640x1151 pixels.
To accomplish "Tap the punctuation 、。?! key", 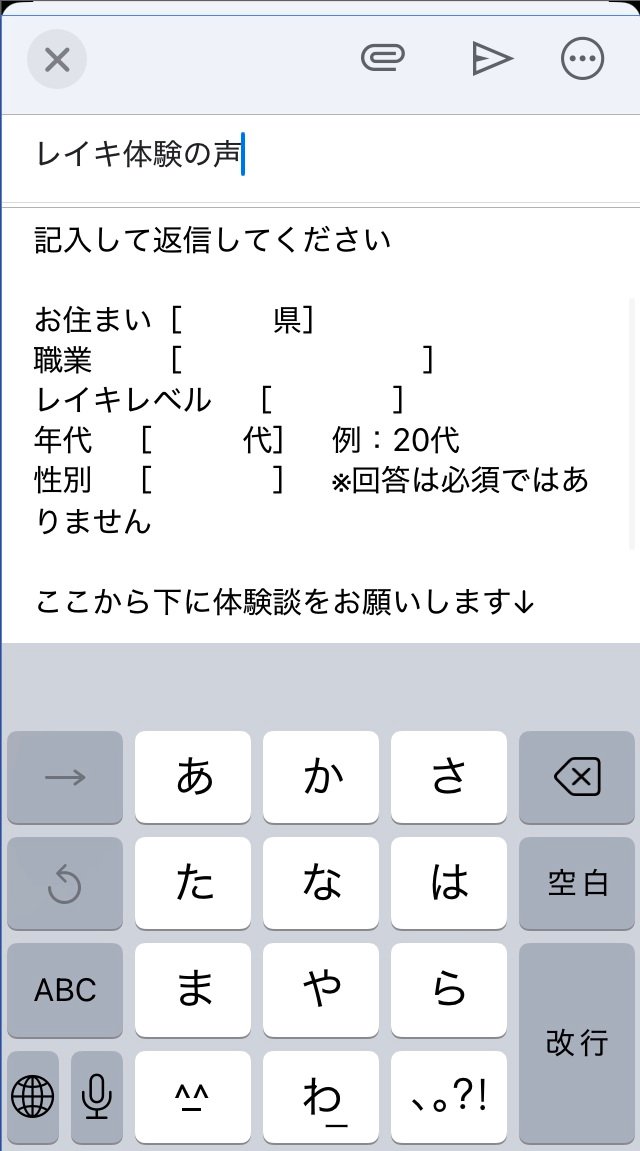I will (449, 1097).
